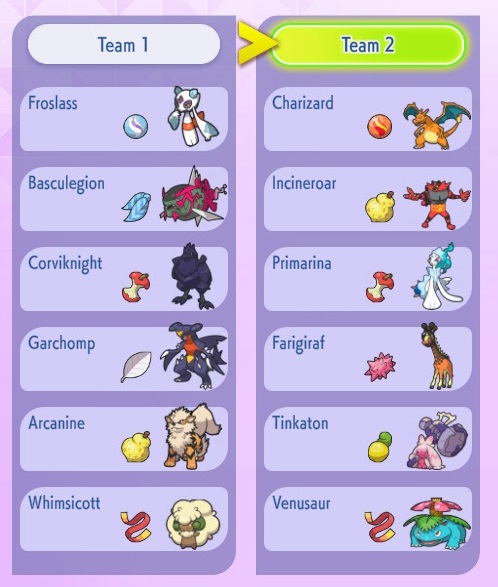Viewport: 498px width, 587px height.
Task: Select the Team 2 tab
Action: [368, 45]
